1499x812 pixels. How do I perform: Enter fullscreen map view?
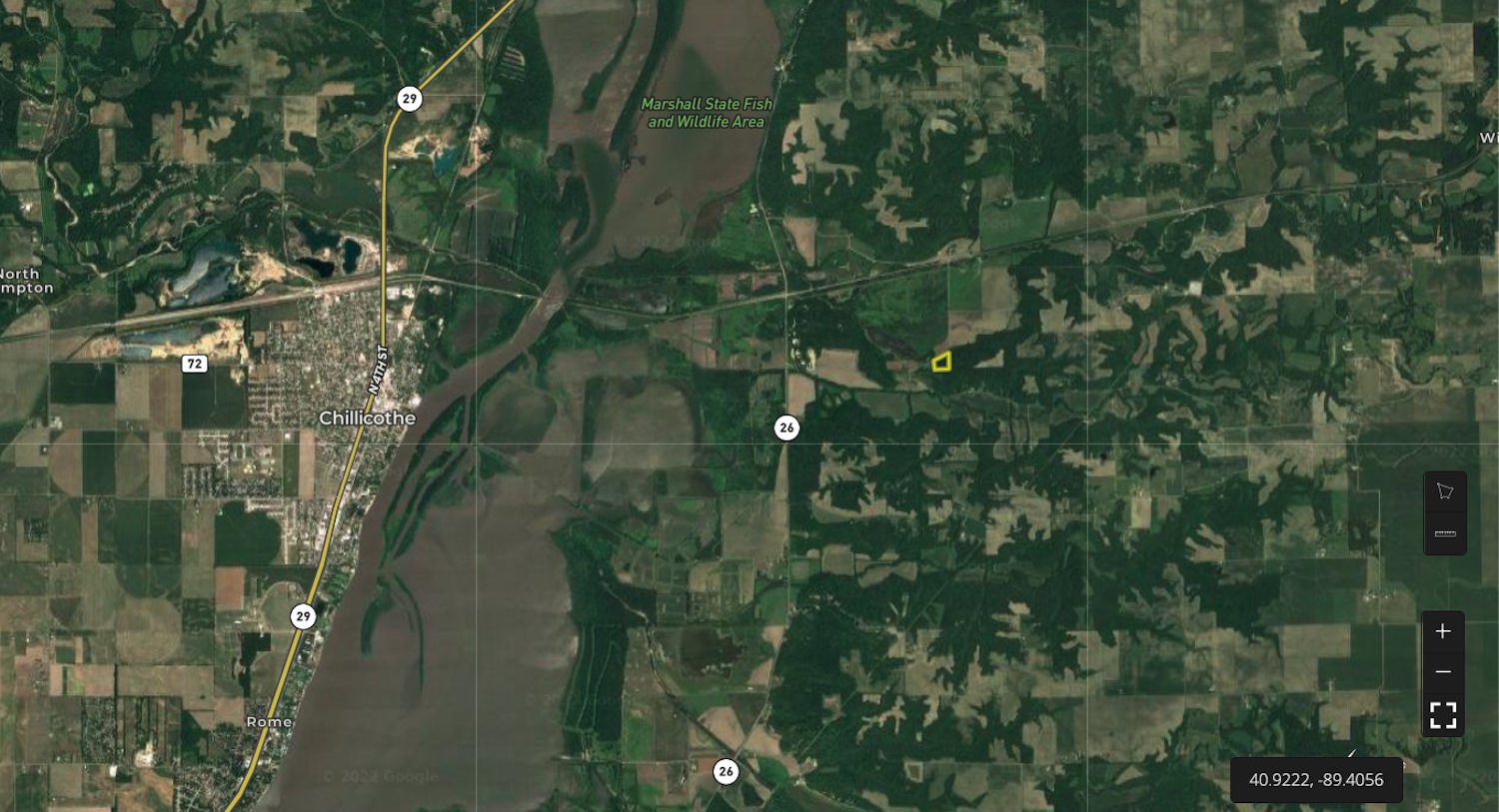(x=1443, y=715)
